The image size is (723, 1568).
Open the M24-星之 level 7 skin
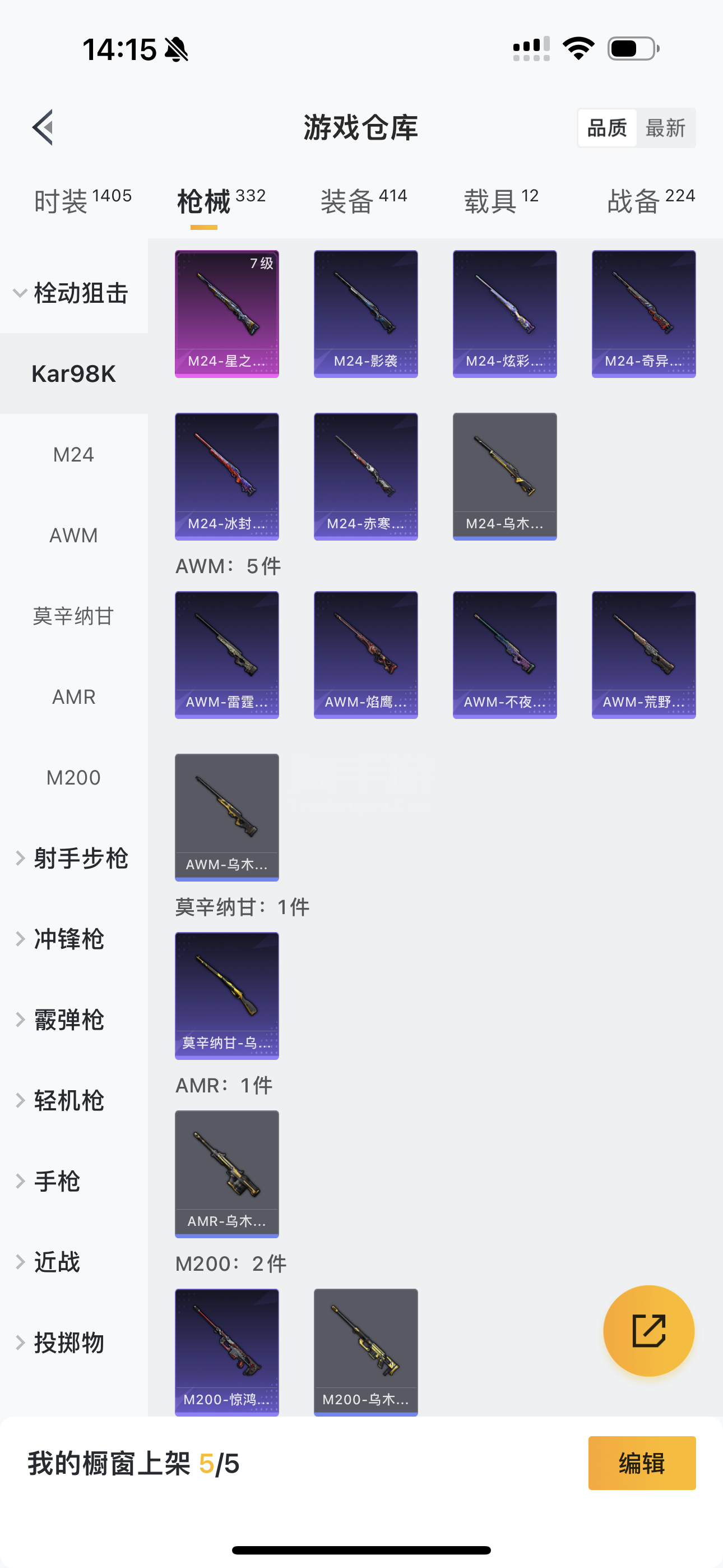(227, 314)
